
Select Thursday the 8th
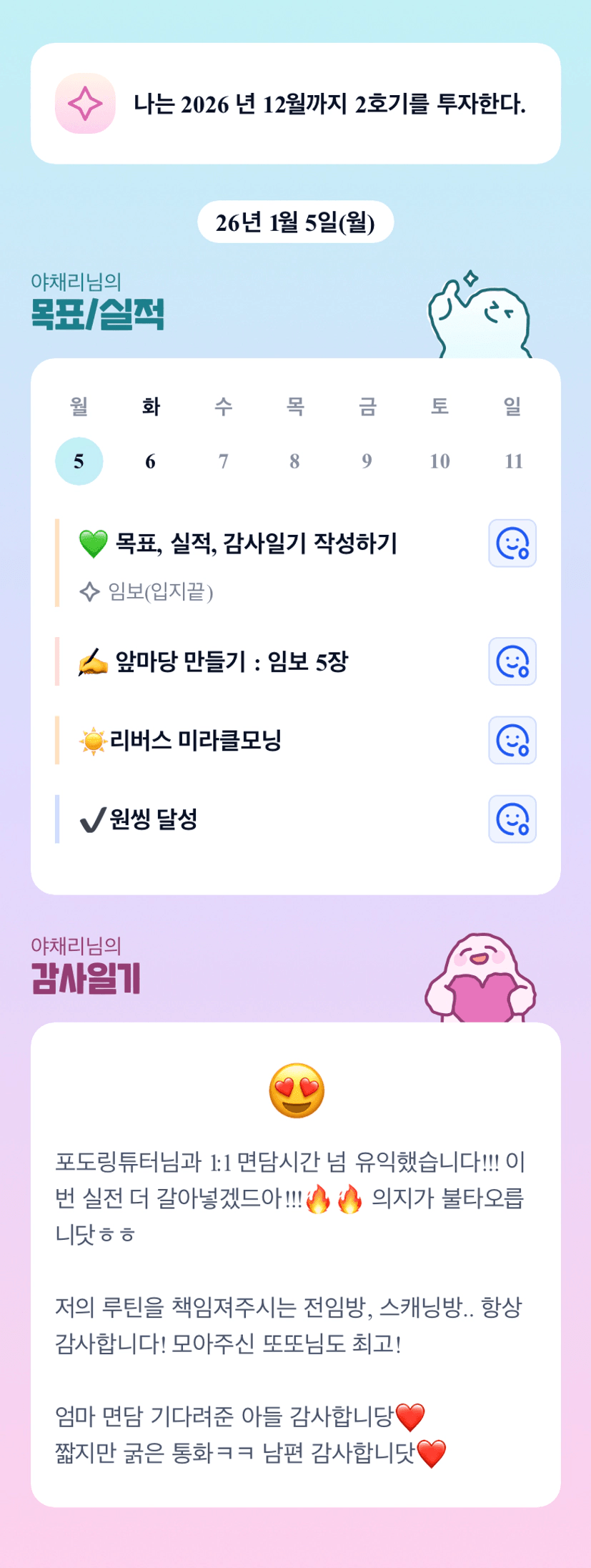[294, 461]
